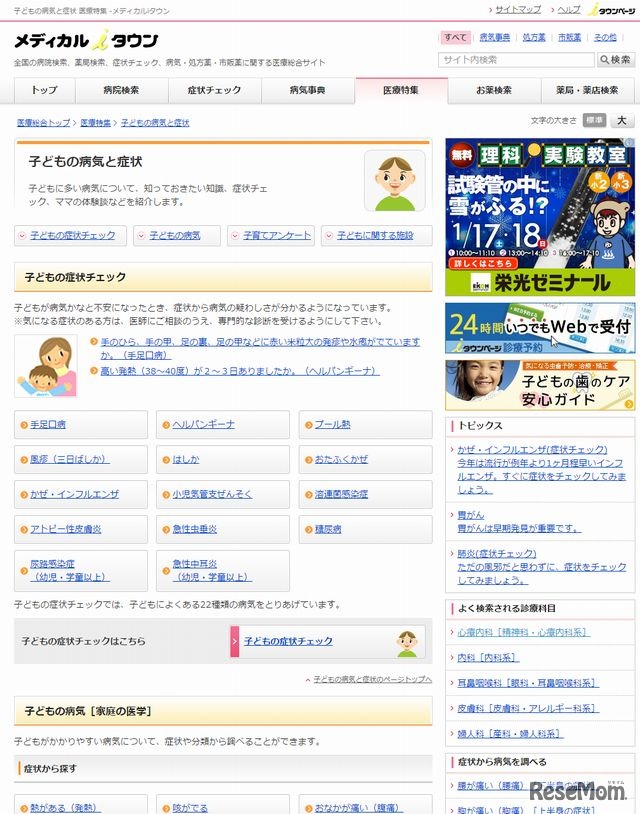
Task: Open the お薬検索 tab
Action: [494, 90]
